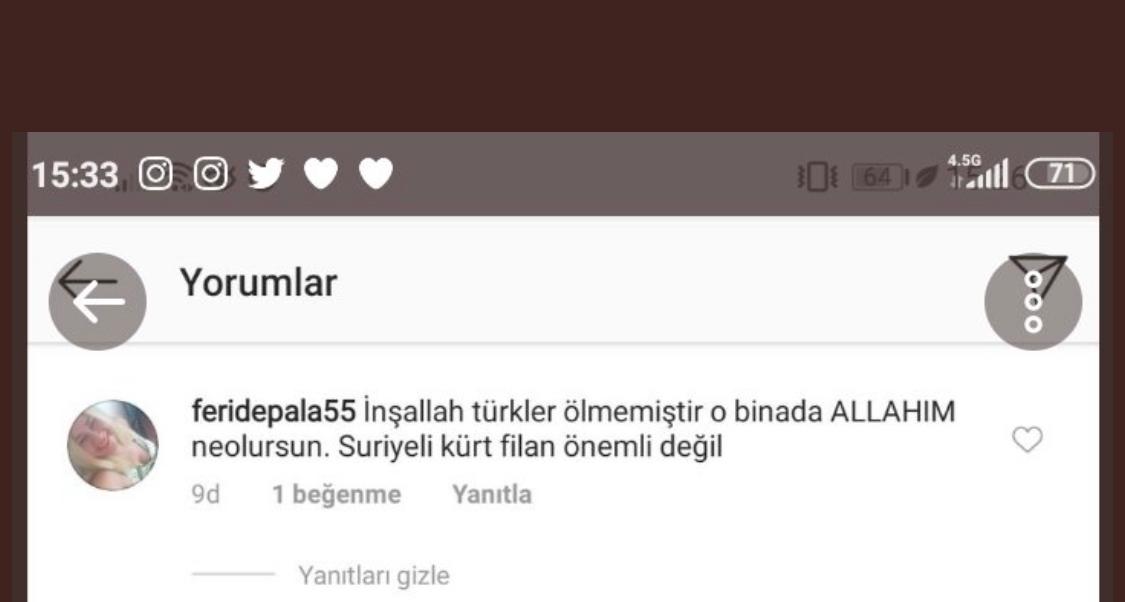This screenshot has width=1125, height=602.
Task: Hide replies with Yanıtları gizle
Action: point(373,576)
